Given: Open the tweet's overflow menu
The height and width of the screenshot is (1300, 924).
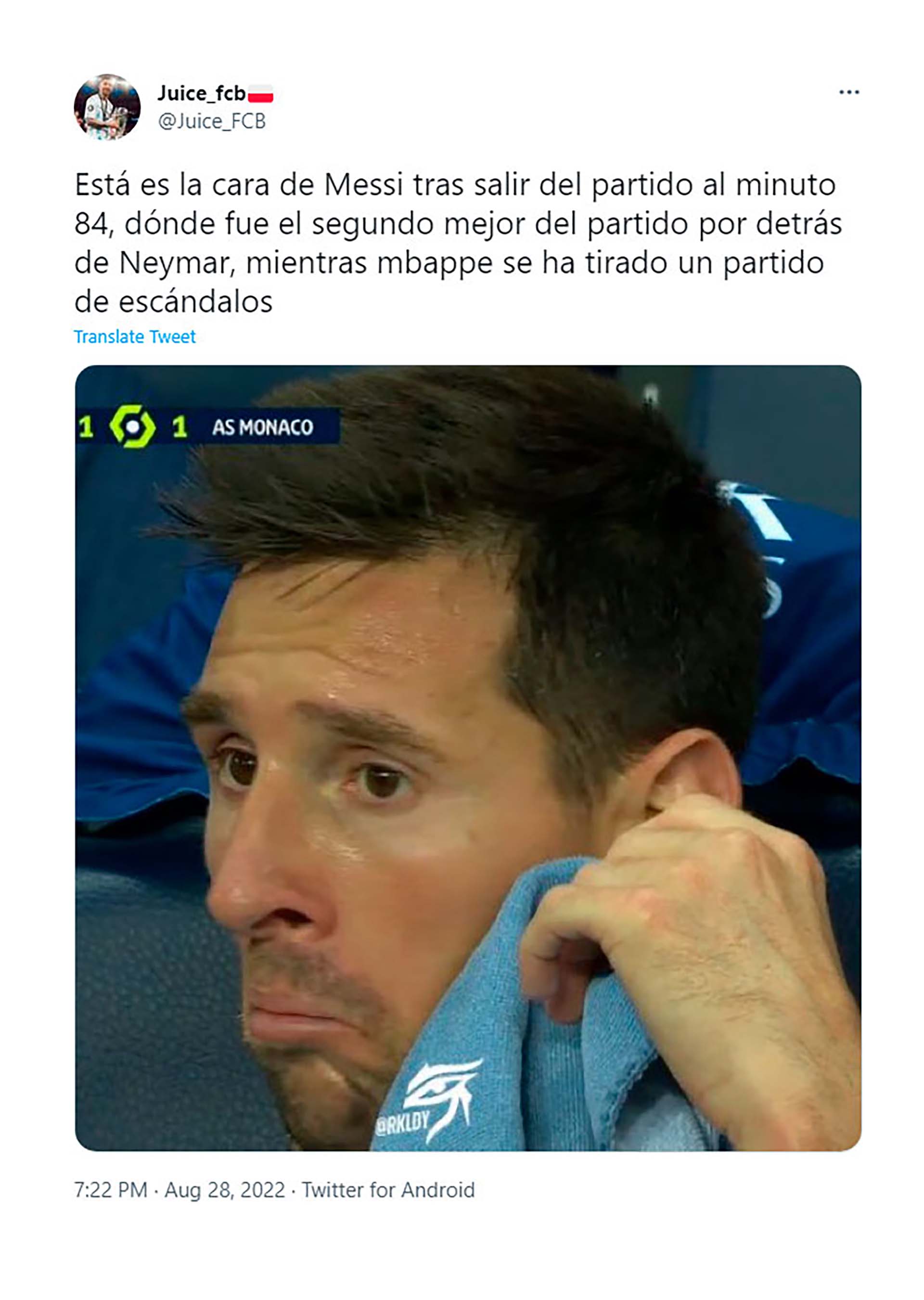Looking at the screenshot, I should (848, 92).
